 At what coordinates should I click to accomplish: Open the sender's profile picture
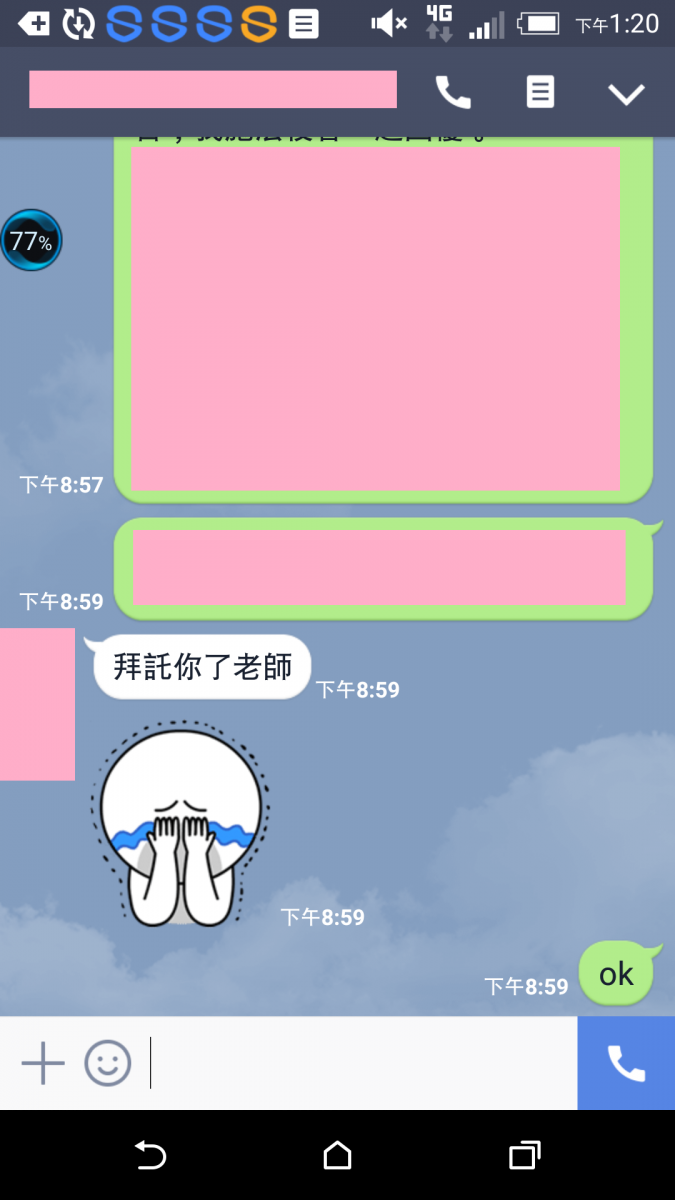(37, 703)
